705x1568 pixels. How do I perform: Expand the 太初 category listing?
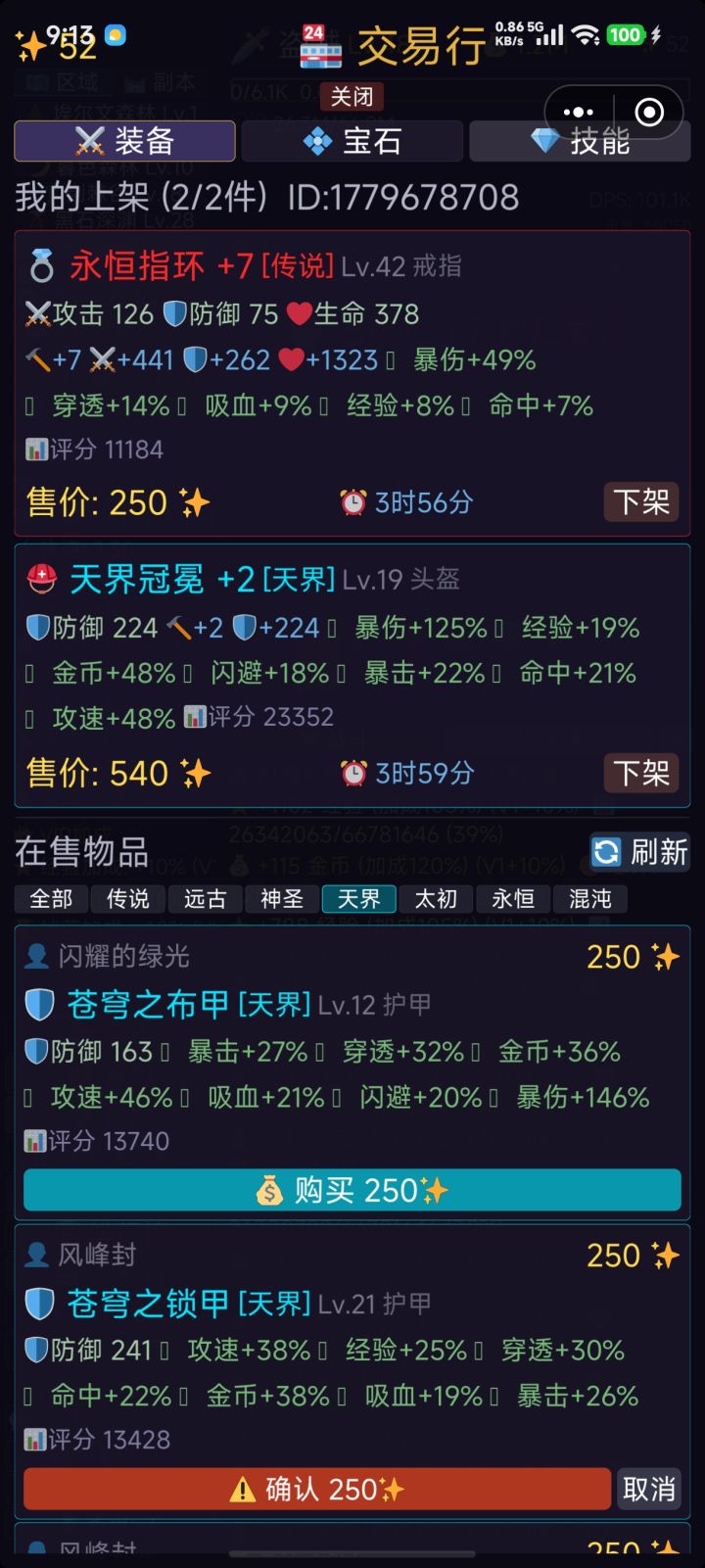(x=436, y=898)
